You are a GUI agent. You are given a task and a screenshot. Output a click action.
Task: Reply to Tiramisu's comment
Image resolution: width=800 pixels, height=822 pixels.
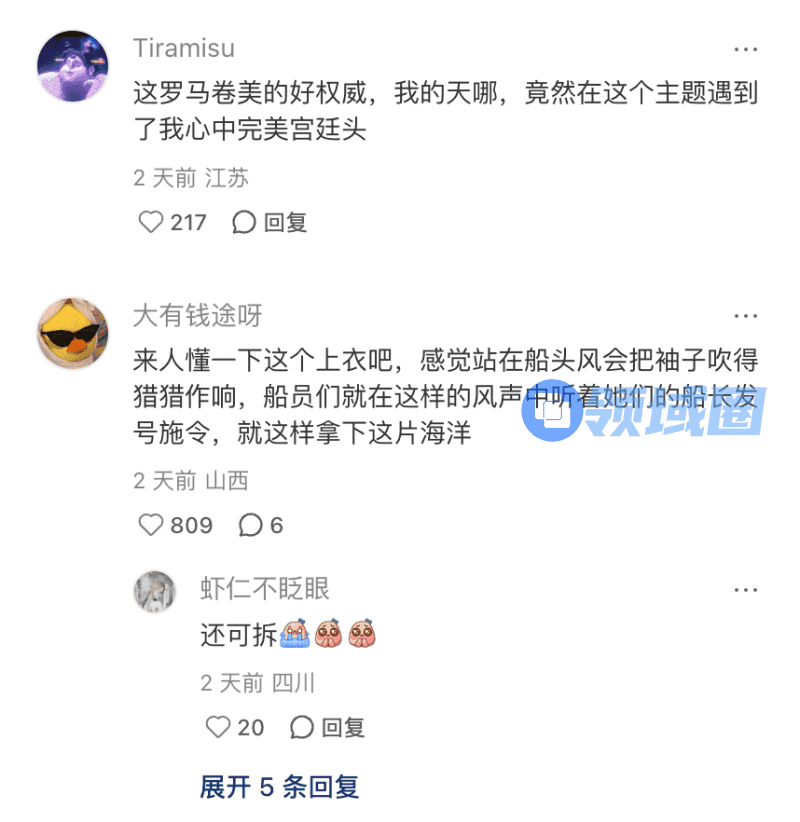pyautogui.click(x=270, y=222)
